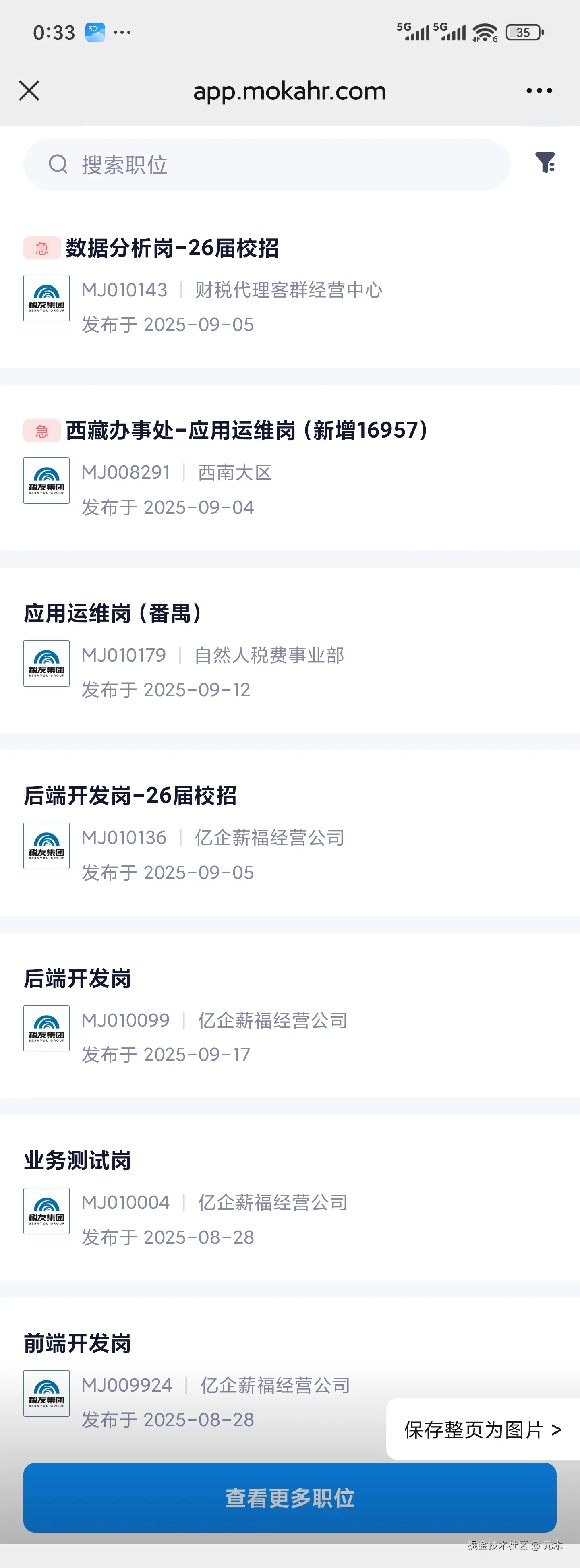Tap the search magnifier icon
This screenshot has height=1568, width=580.
58,164
